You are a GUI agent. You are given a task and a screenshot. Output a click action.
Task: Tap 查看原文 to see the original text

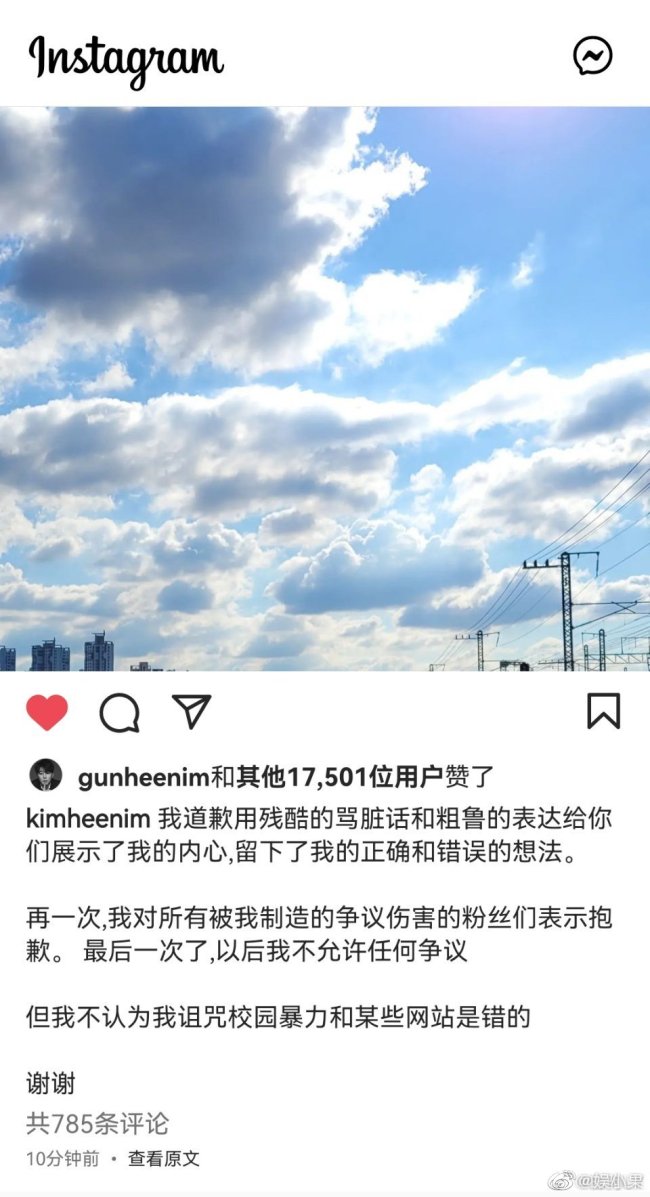[x=163, y=1158]
